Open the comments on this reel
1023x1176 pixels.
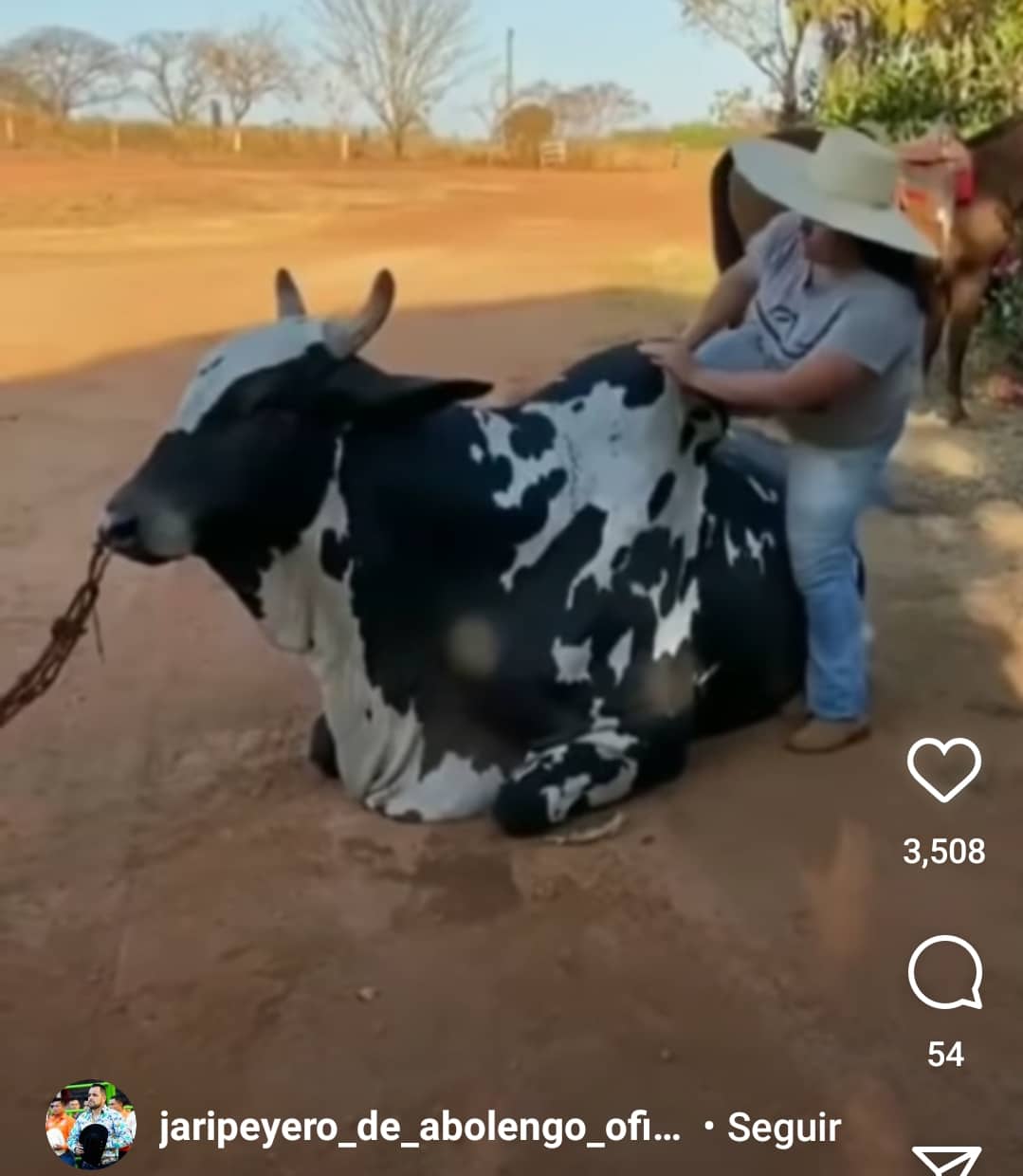click(944, 973)
